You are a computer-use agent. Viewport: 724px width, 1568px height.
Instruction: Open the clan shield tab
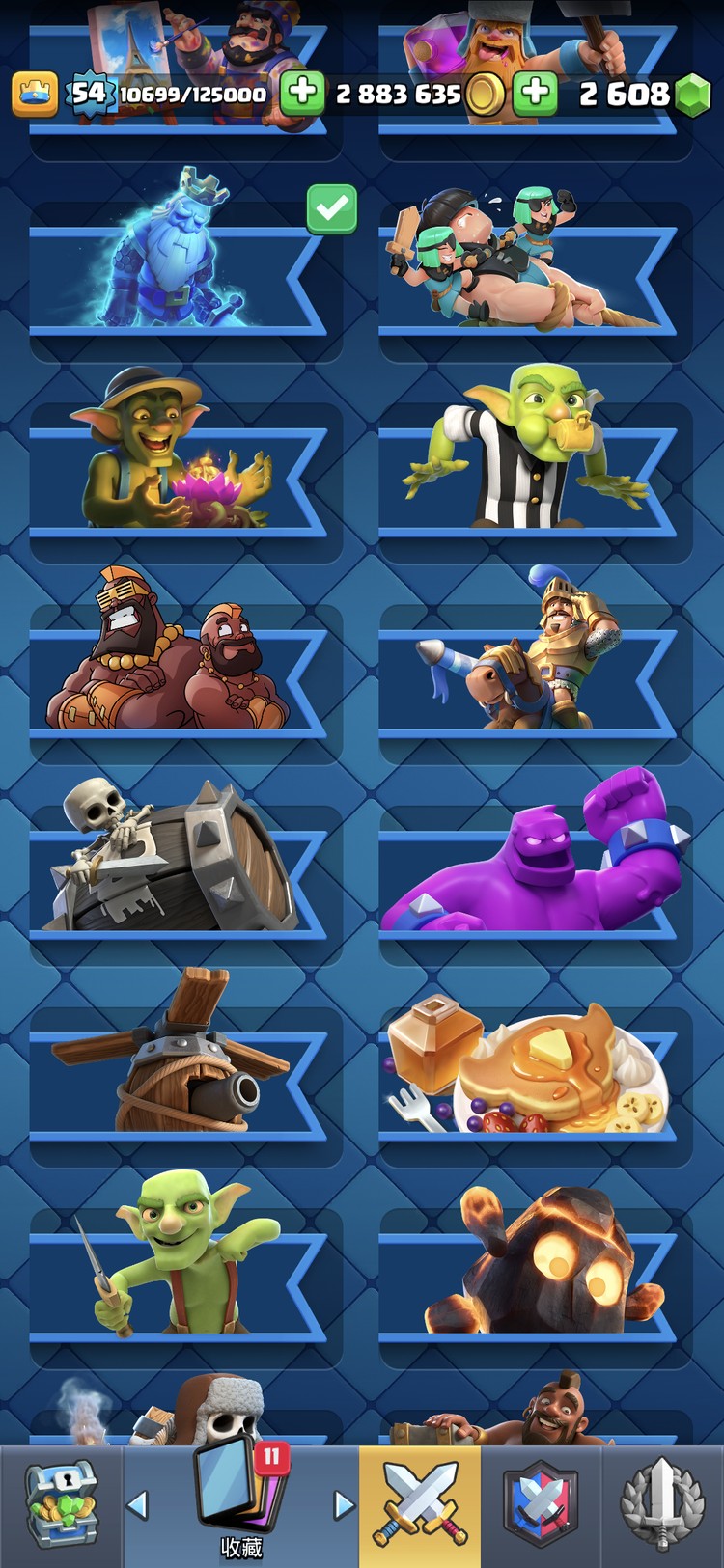click(541, 1505)
